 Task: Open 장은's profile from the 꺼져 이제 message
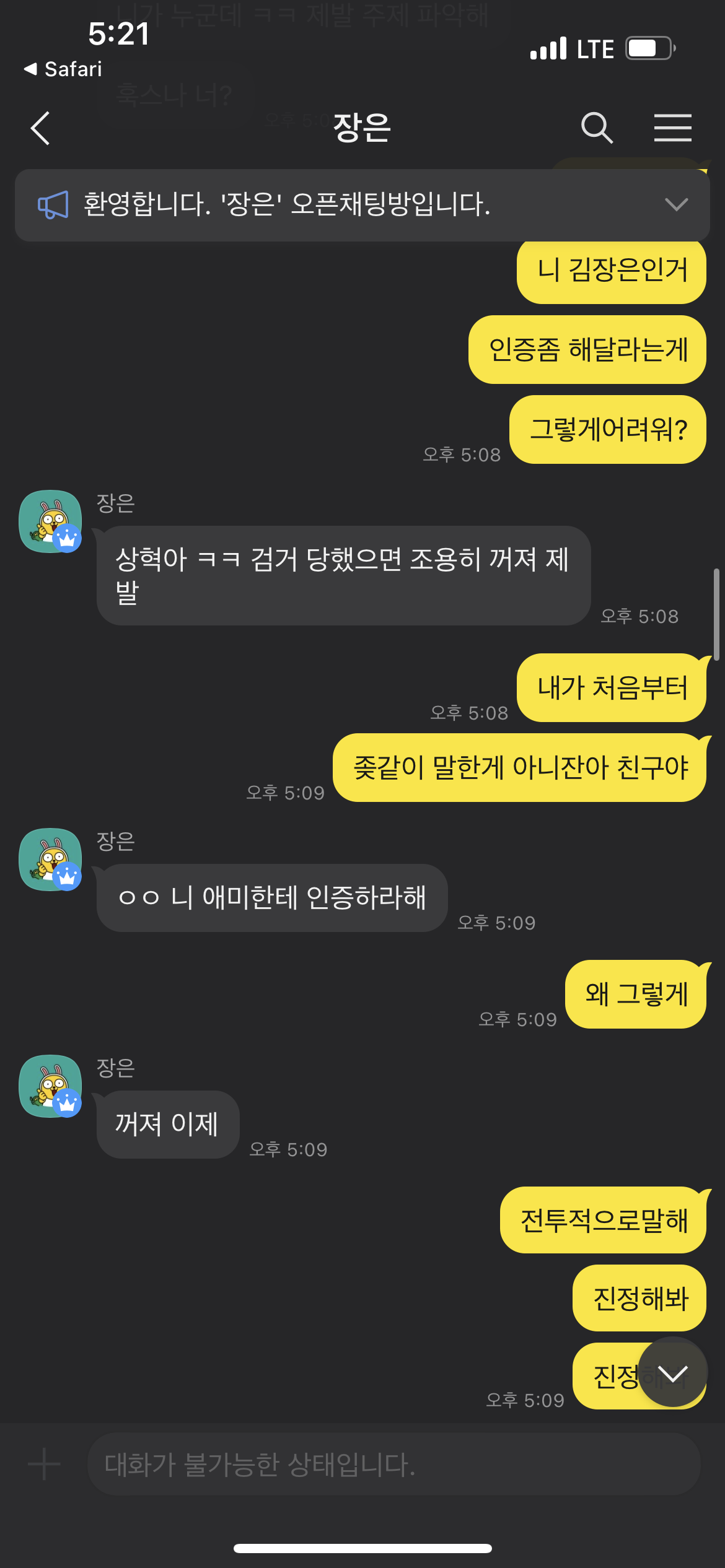pyautogui.click(x=50, y=1086)
